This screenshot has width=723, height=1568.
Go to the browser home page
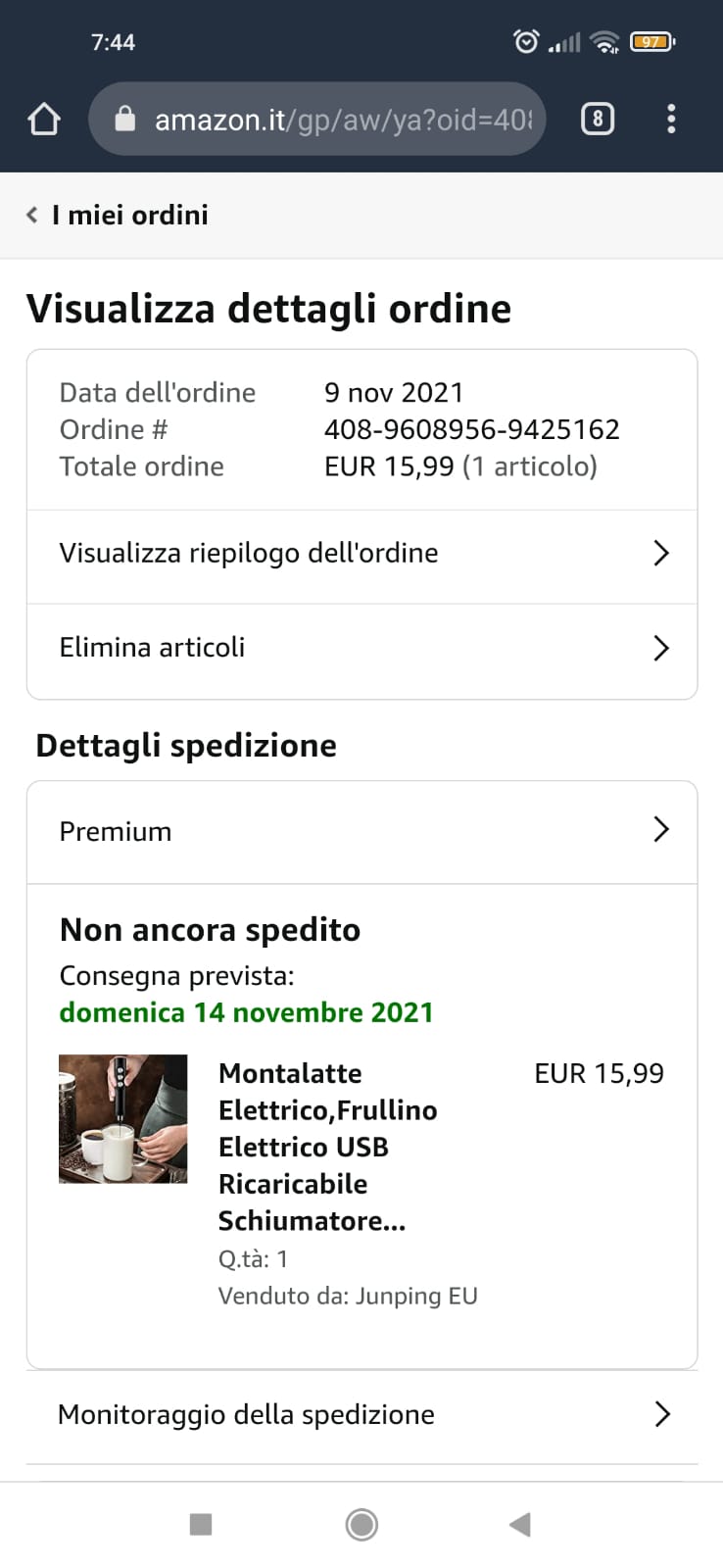click(x=43, y=120)
